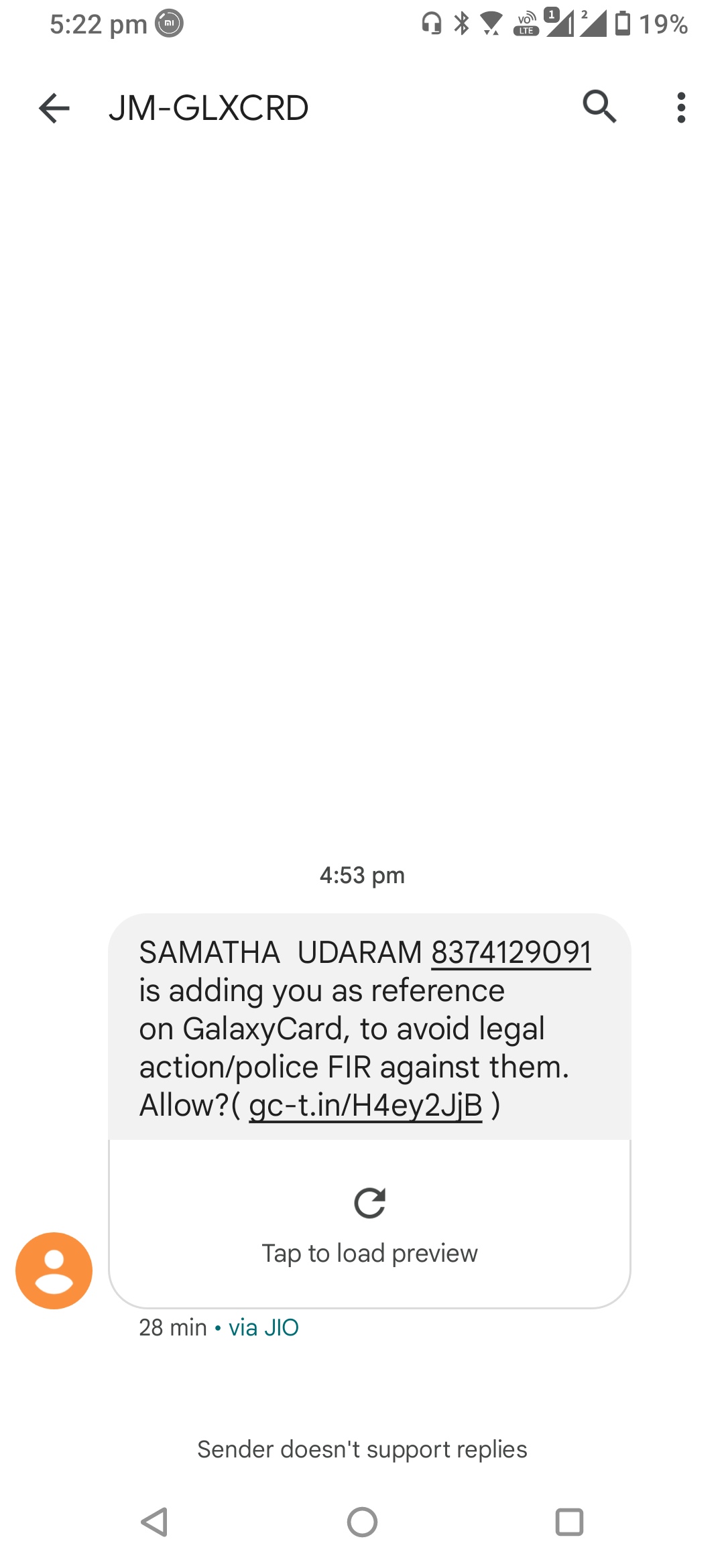Search within this conversation
The image size is (724, 1568).
point(599,107)
